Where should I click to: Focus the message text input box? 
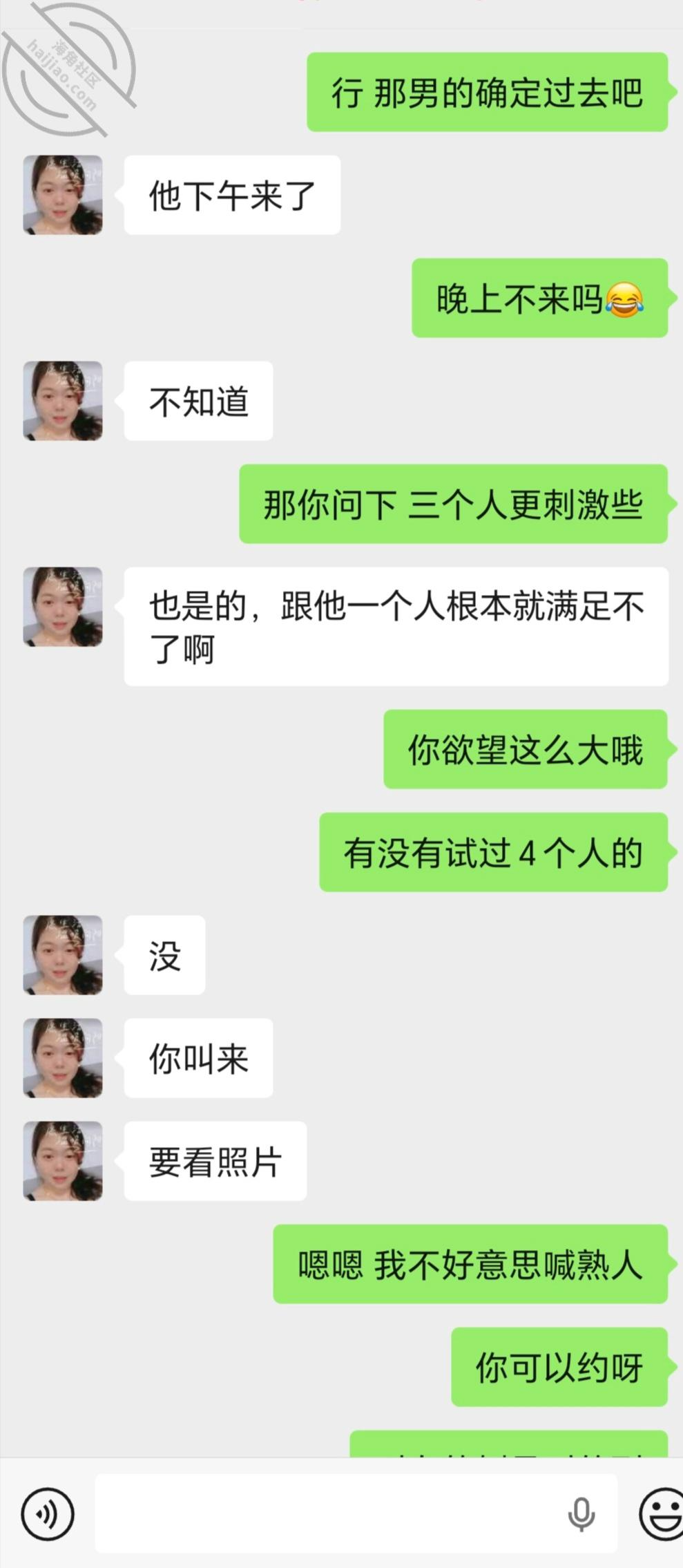325,1513
